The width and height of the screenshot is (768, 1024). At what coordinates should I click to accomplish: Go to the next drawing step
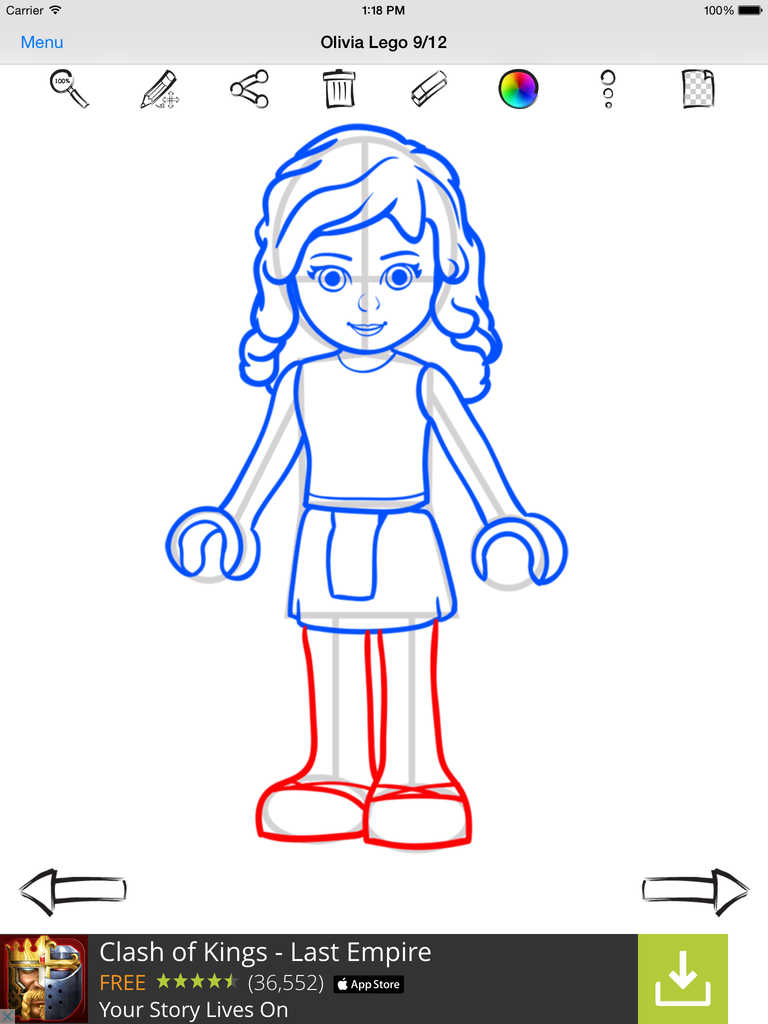tap(695, 890)
